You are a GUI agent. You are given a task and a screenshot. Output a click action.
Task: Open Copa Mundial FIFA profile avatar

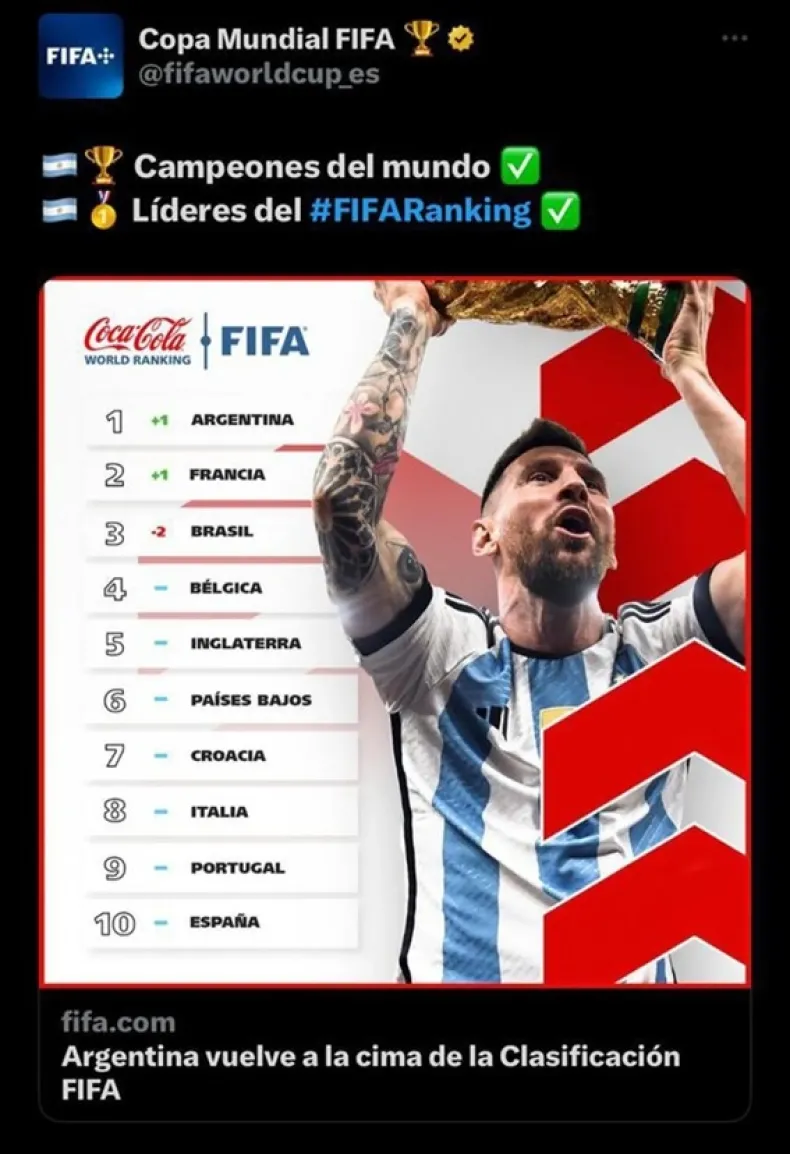(x=81, y=56)
